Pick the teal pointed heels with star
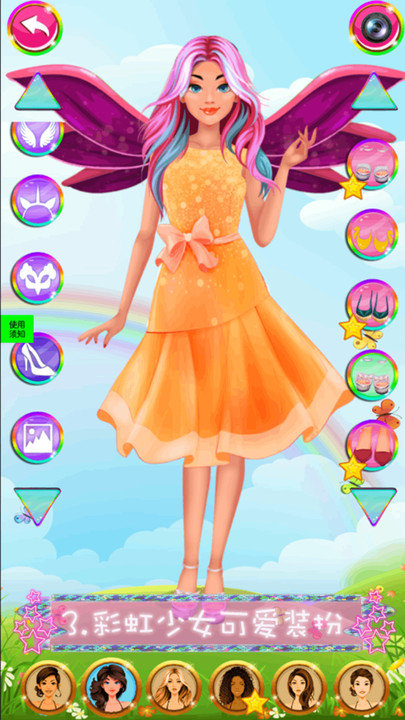This screenshot has height=720, width=405. 370,306
